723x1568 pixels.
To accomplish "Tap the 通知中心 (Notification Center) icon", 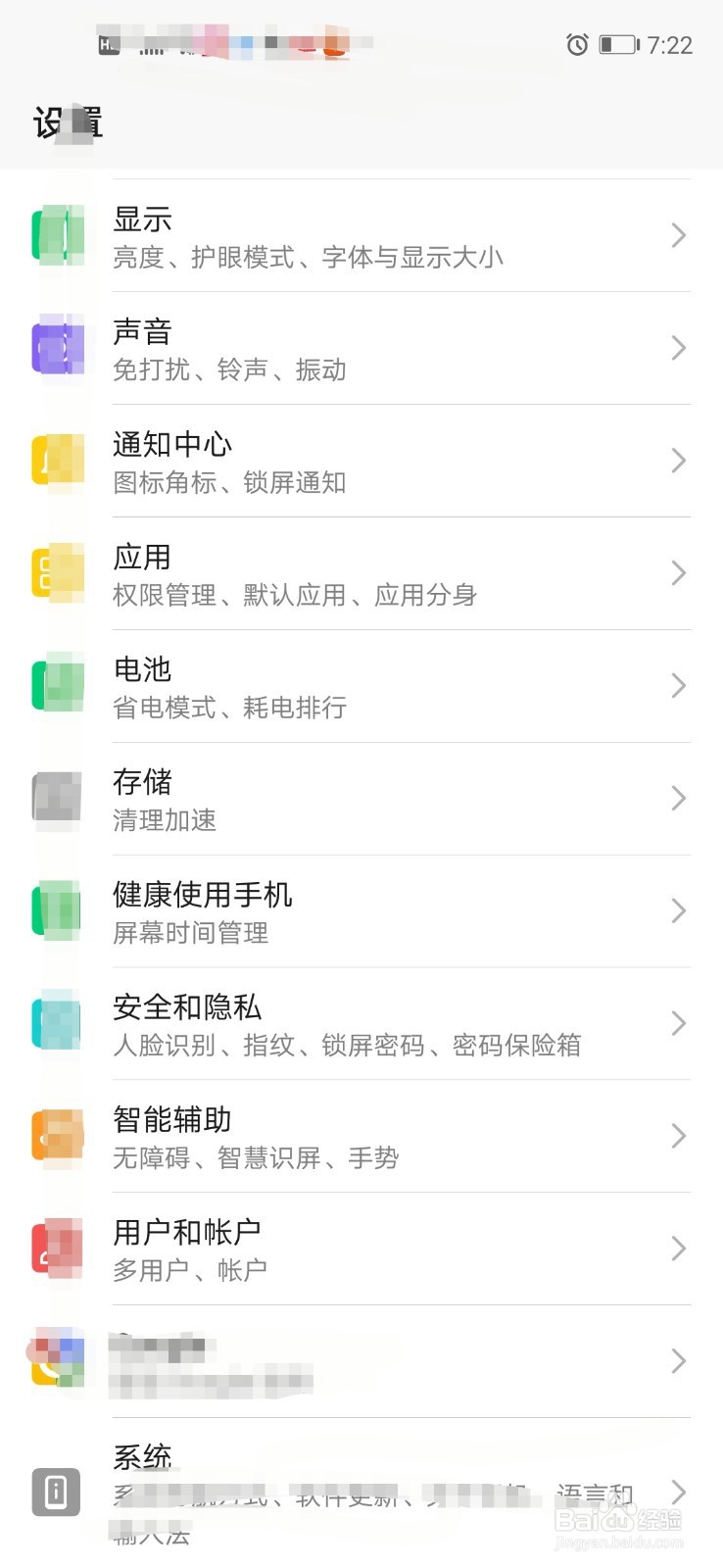I will pos(56,461).
